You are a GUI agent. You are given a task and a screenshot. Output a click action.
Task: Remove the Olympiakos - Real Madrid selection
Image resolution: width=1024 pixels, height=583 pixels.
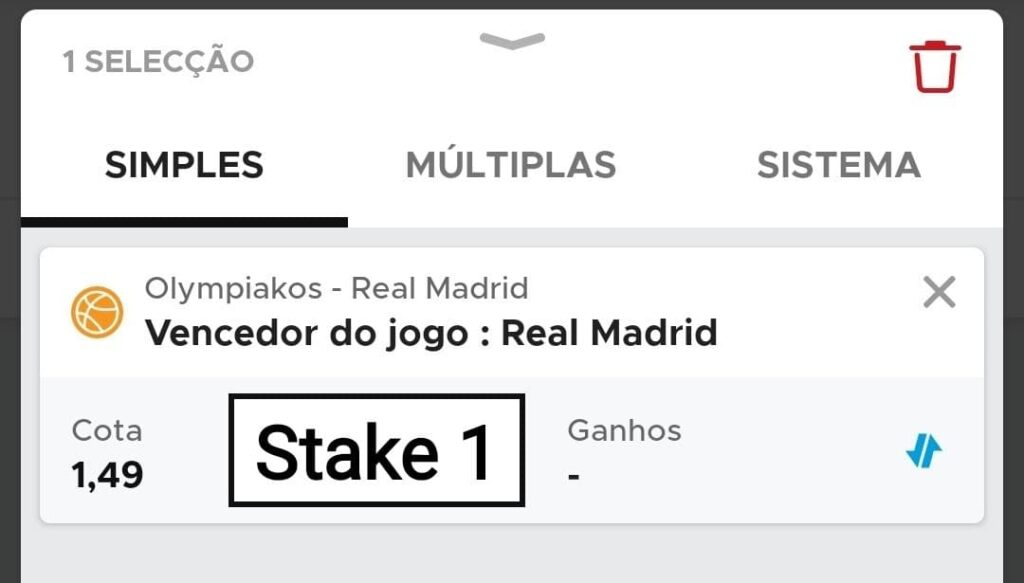tap(939, 293)
